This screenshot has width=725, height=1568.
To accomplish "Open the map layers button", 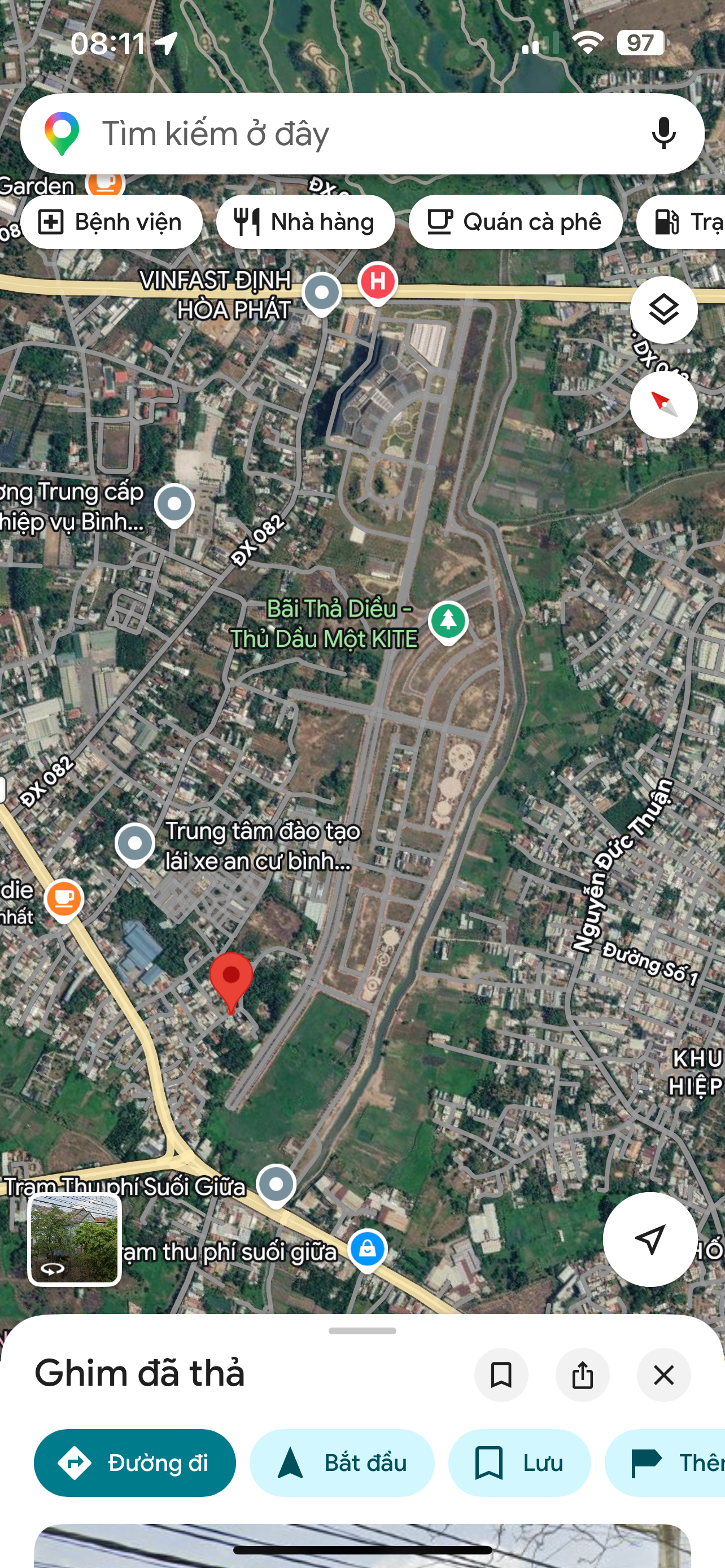I will pyautogui.click(x=663, y=310).
